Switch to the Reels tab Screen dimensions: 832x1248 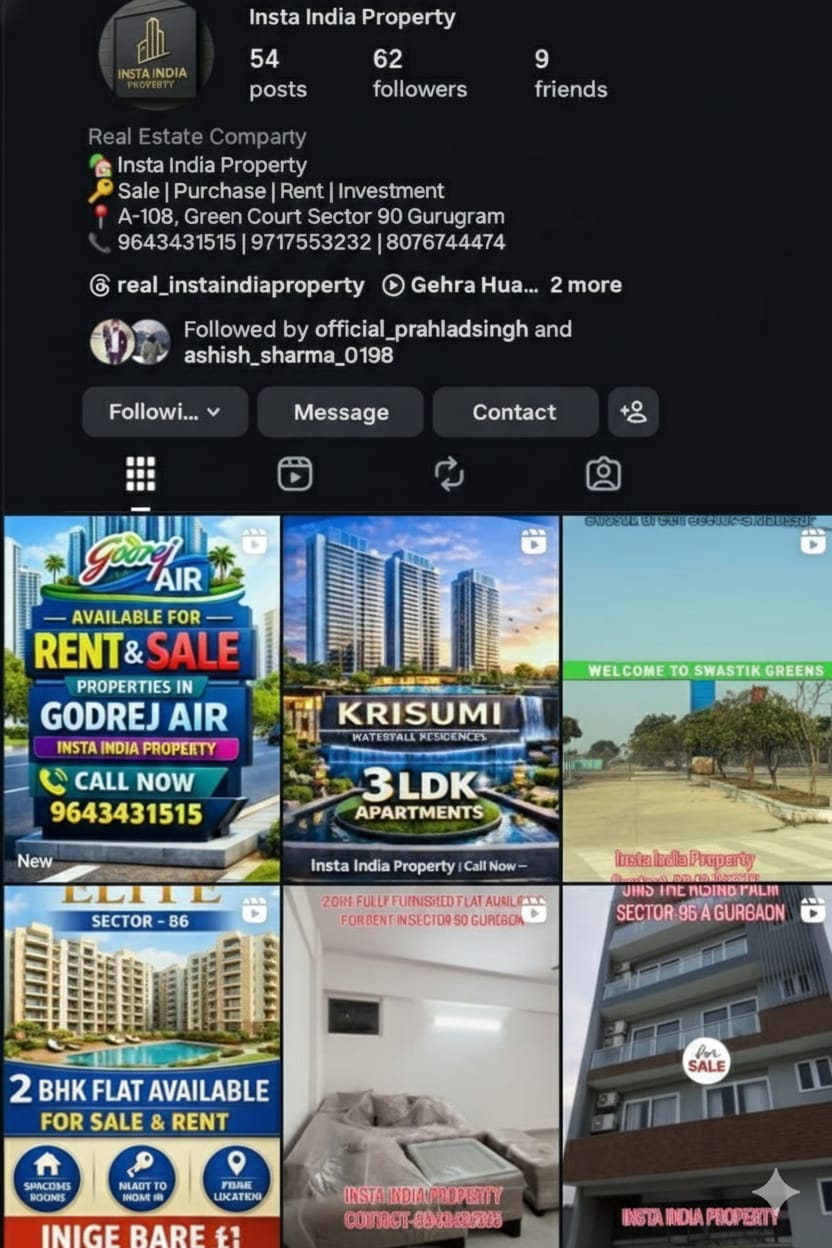294,474
